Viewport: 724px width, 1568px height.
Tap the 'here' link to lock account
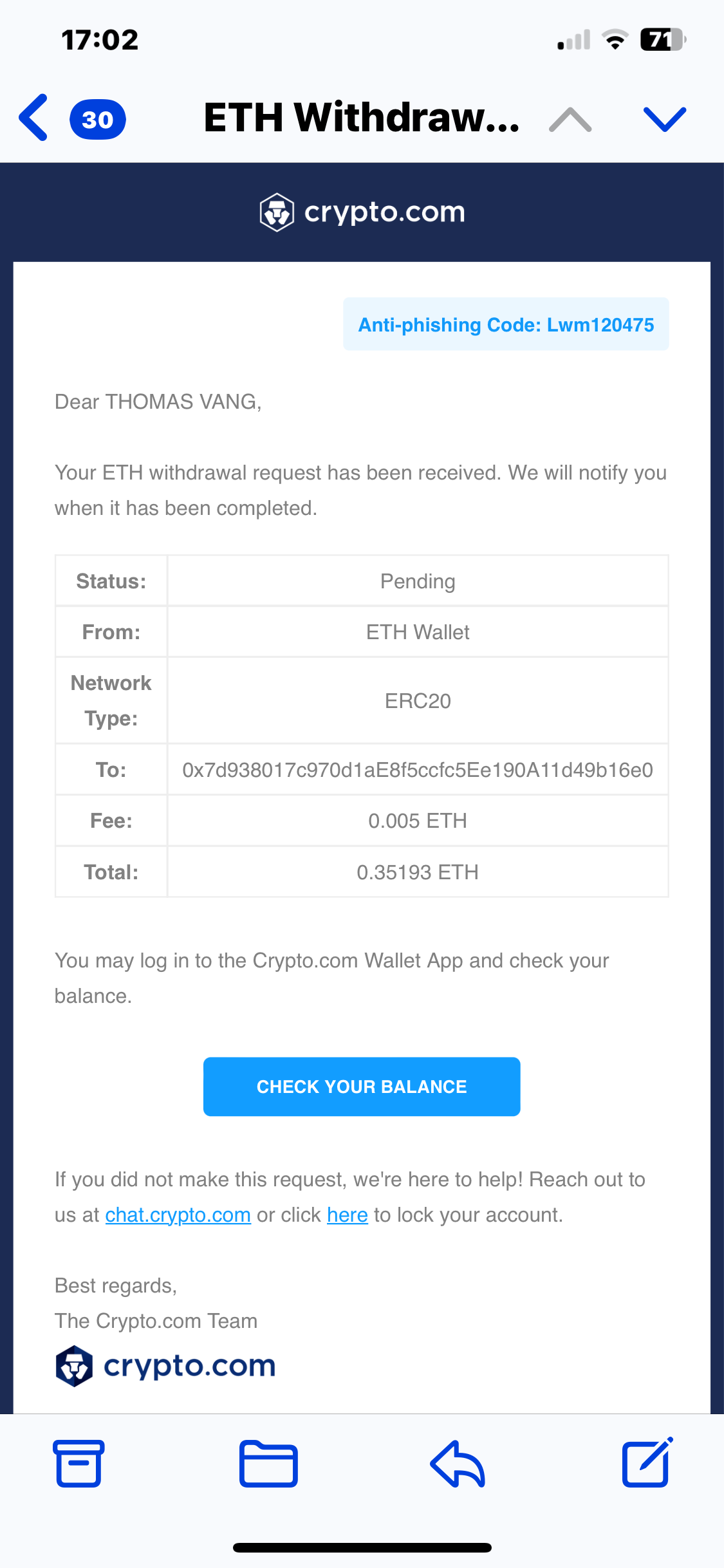coord(347,1215)
